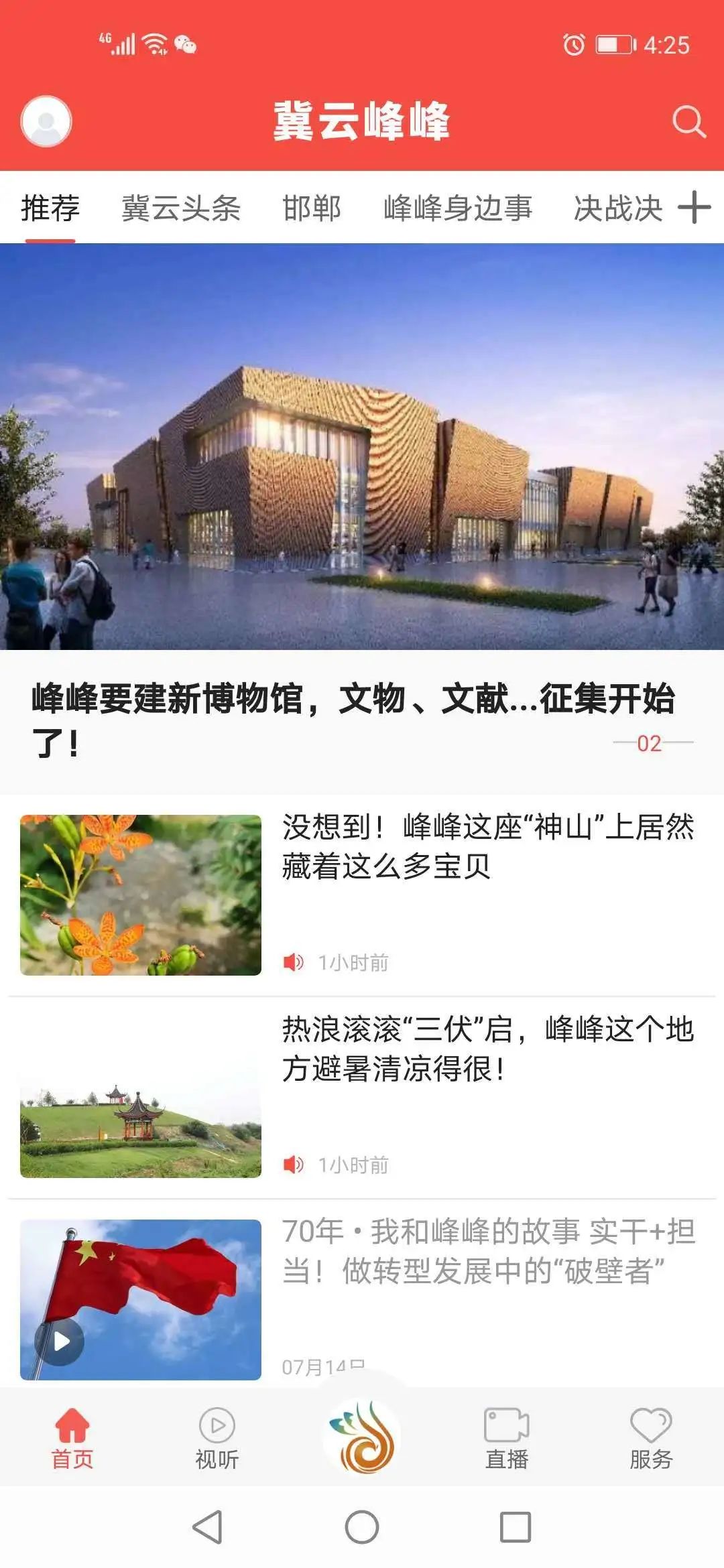Open the 热浪滚滚“三伏”启 article
Viewport: 724px width, 1568px height.
click(487, 1049)
